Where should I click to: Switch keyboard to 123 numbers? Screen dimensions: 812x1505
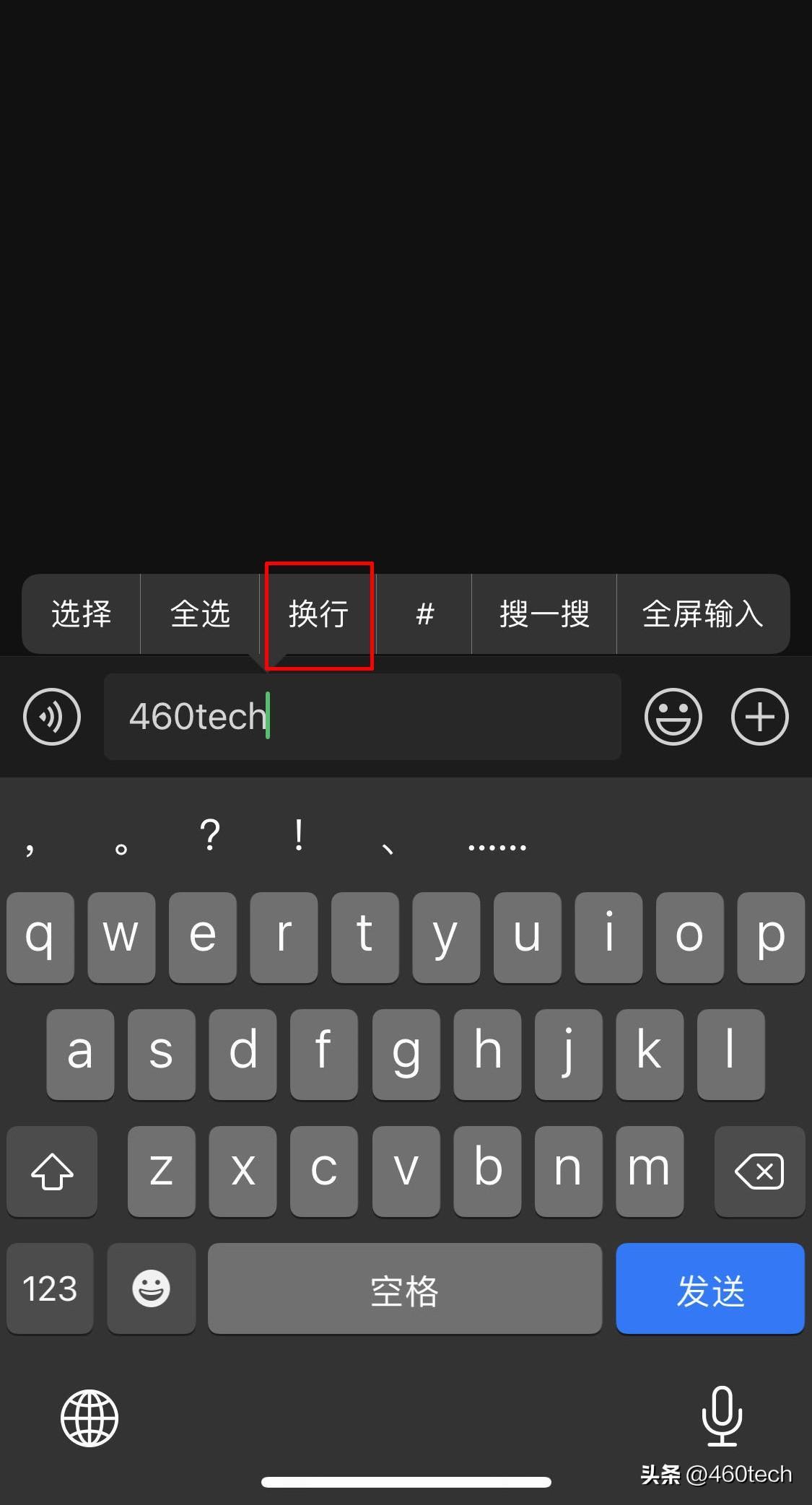coord(50,1288)
